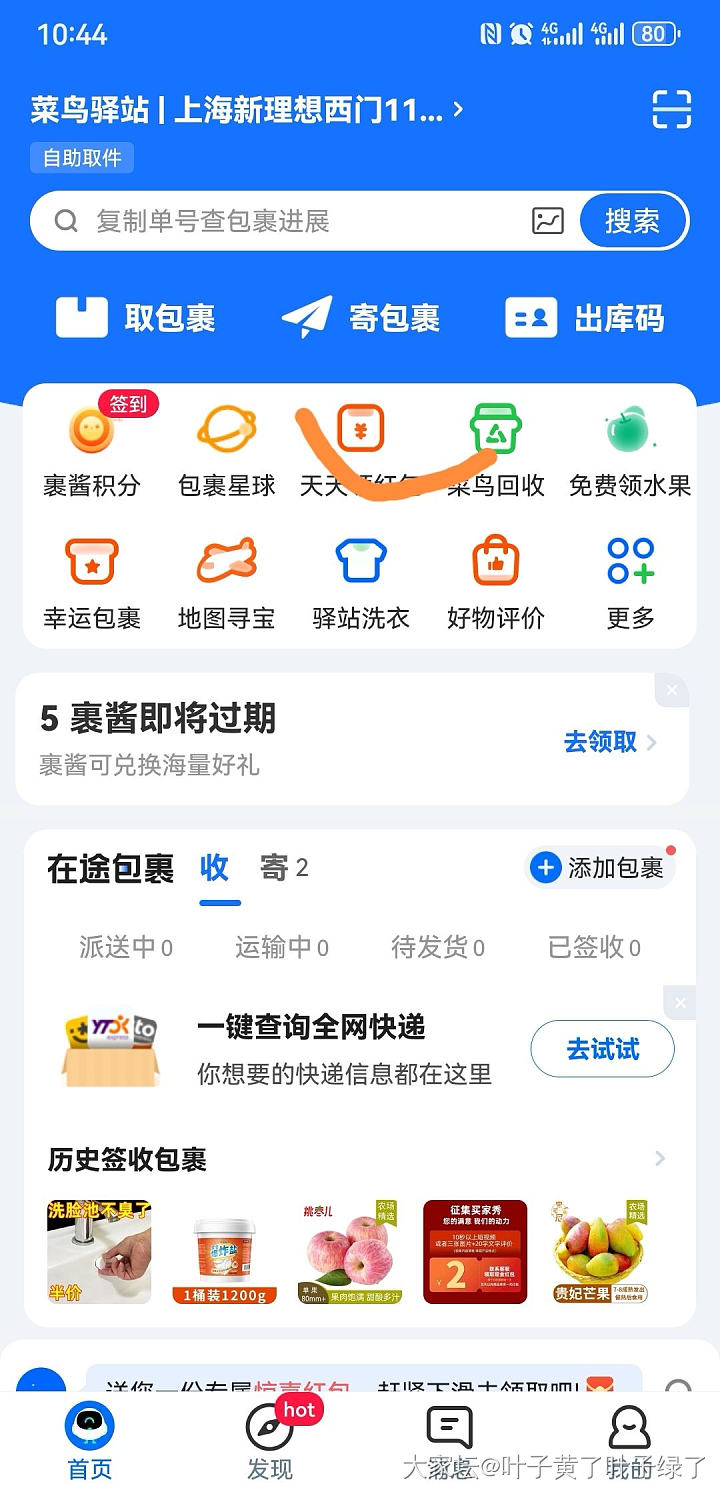Tap 去试试 for all-network express query
The image size is (720, 1496).
coord(602,1049)
